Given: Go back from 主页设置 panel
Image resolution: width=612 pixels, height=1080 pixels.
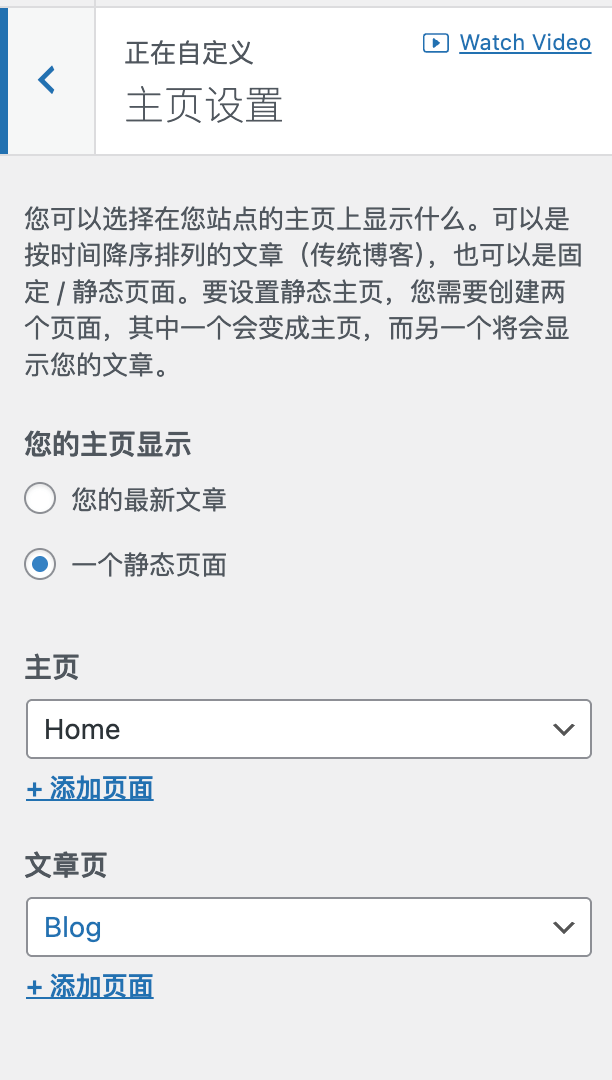Looking at the screenshot, I should point(47,80).
